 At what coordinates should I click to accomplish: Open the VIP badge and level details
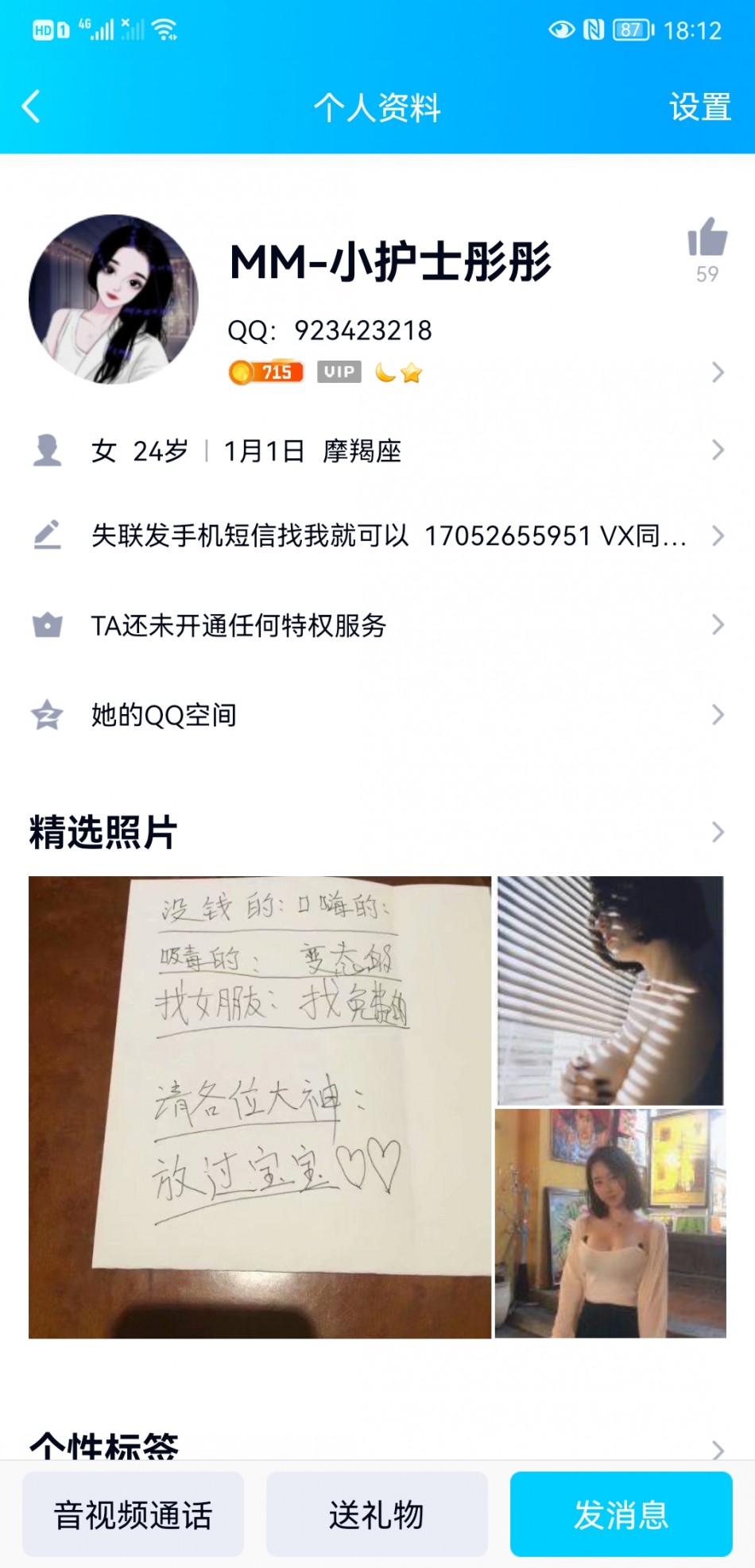point(339,372)
